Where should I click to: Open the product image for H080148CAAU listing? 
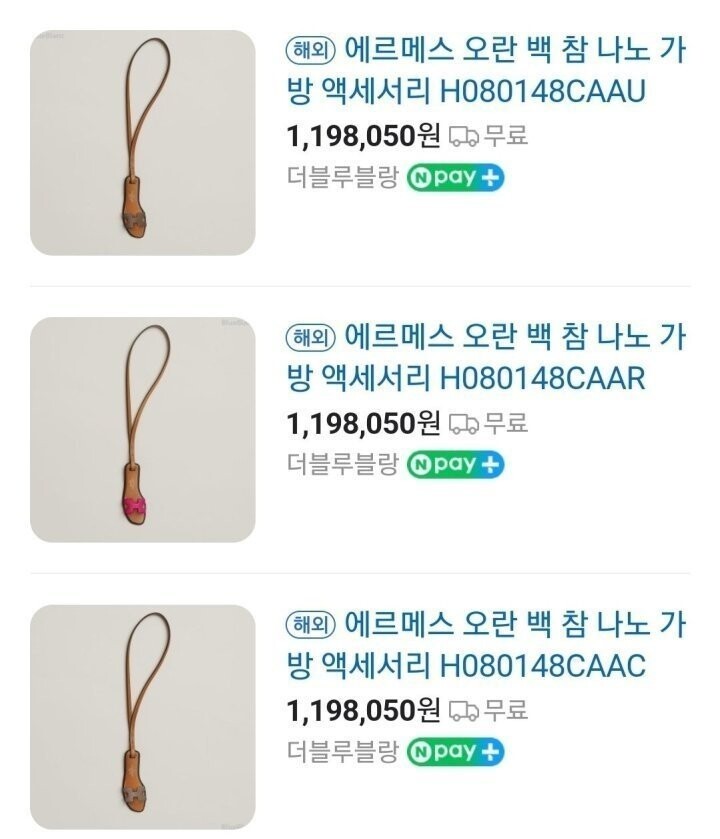coord(142,142)
